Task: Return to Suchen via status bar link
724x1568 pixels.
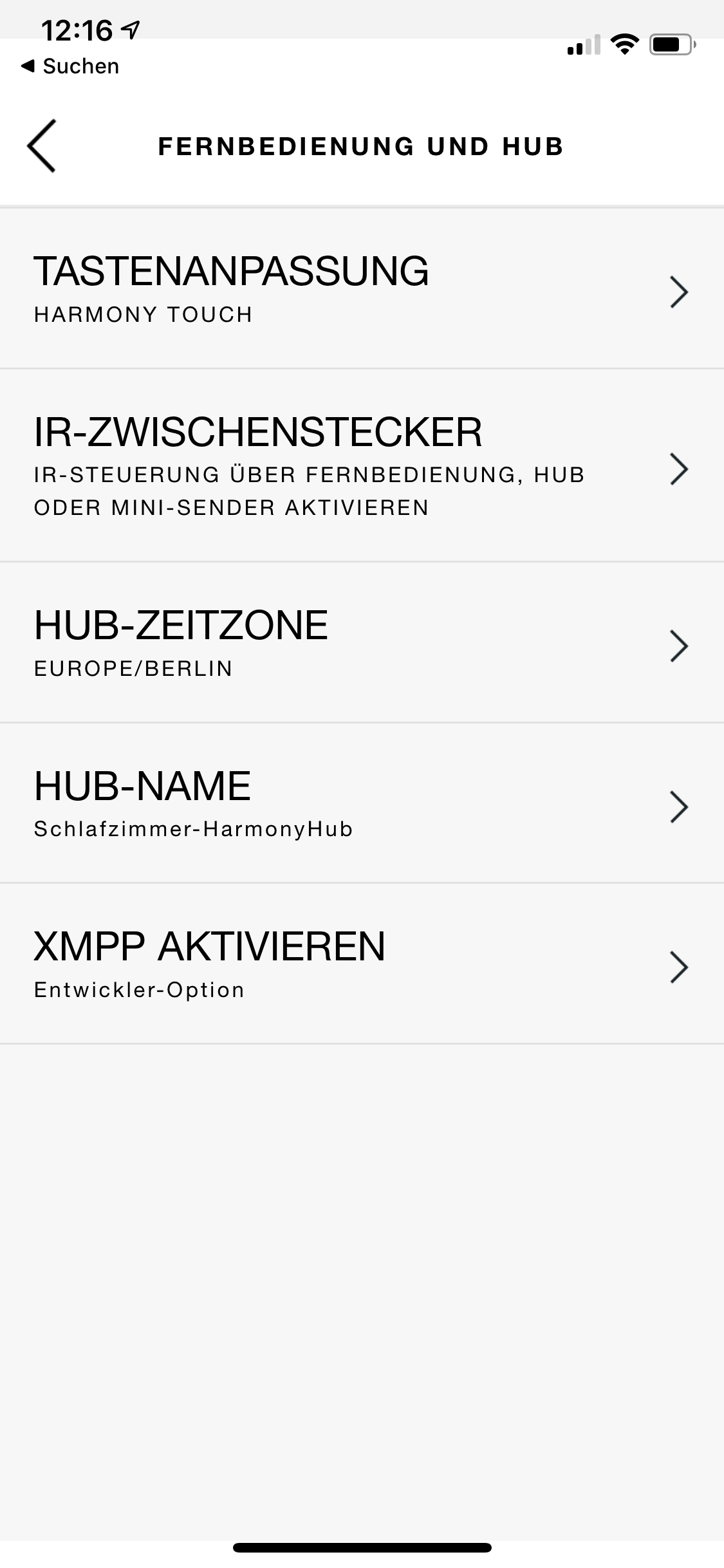Action: click(x=71, y=66)
